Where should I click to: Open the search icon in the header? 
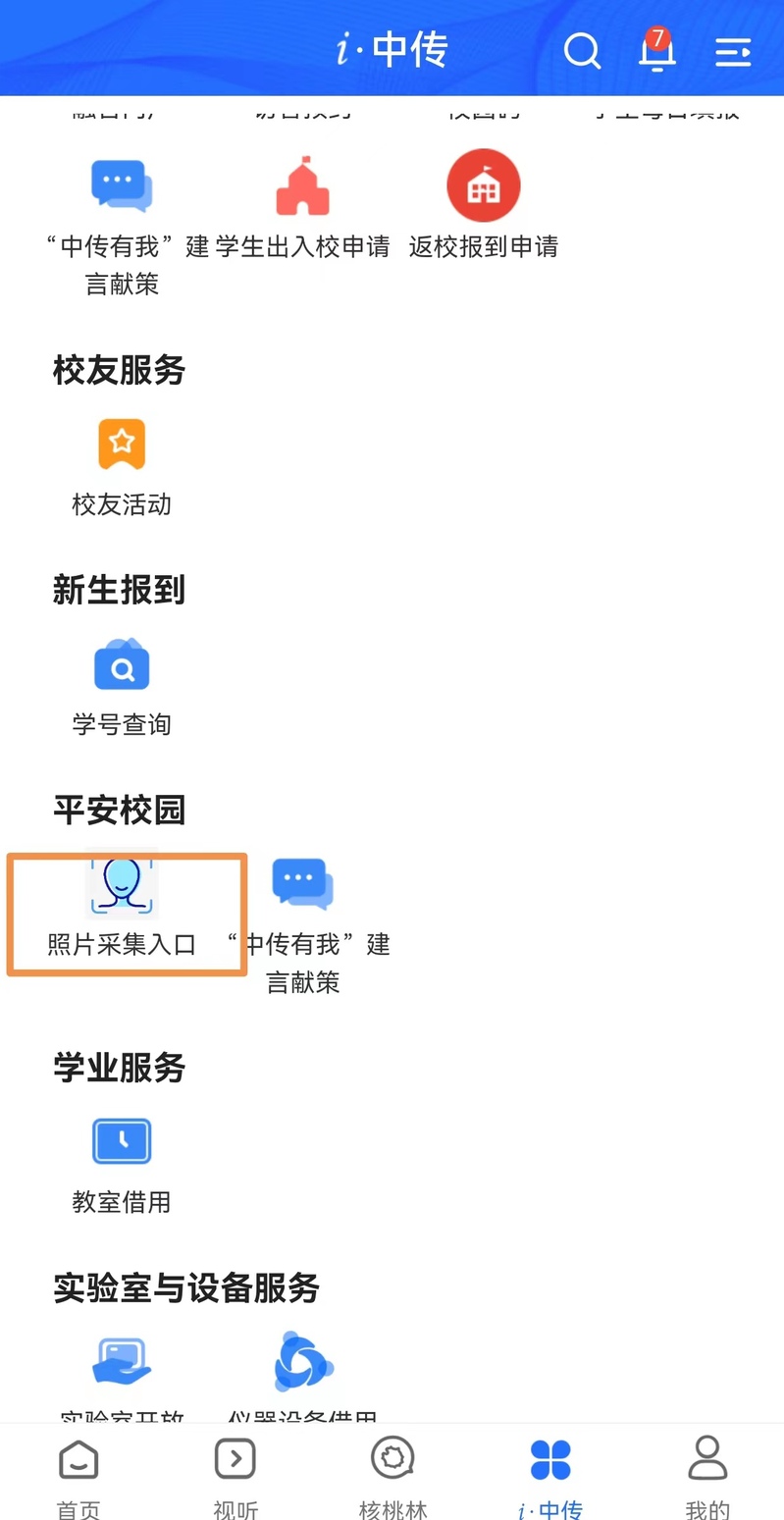coord(582,51)
